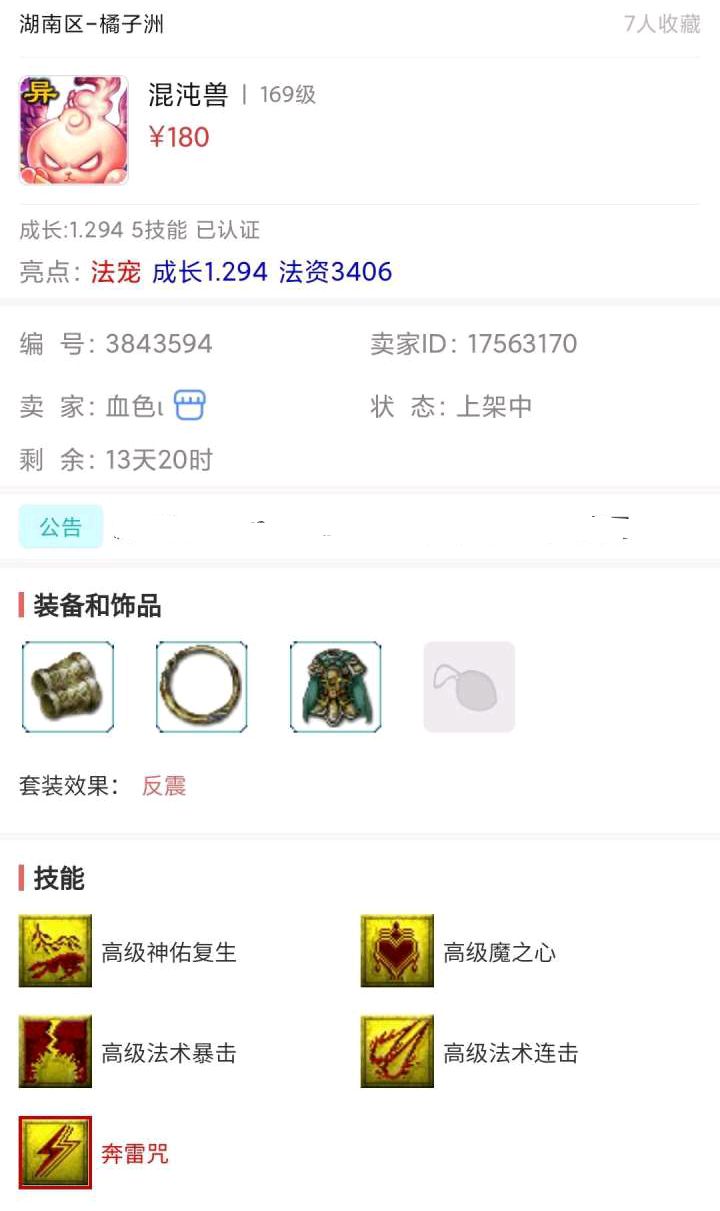Click the scroll armband equipment icon

68,686
